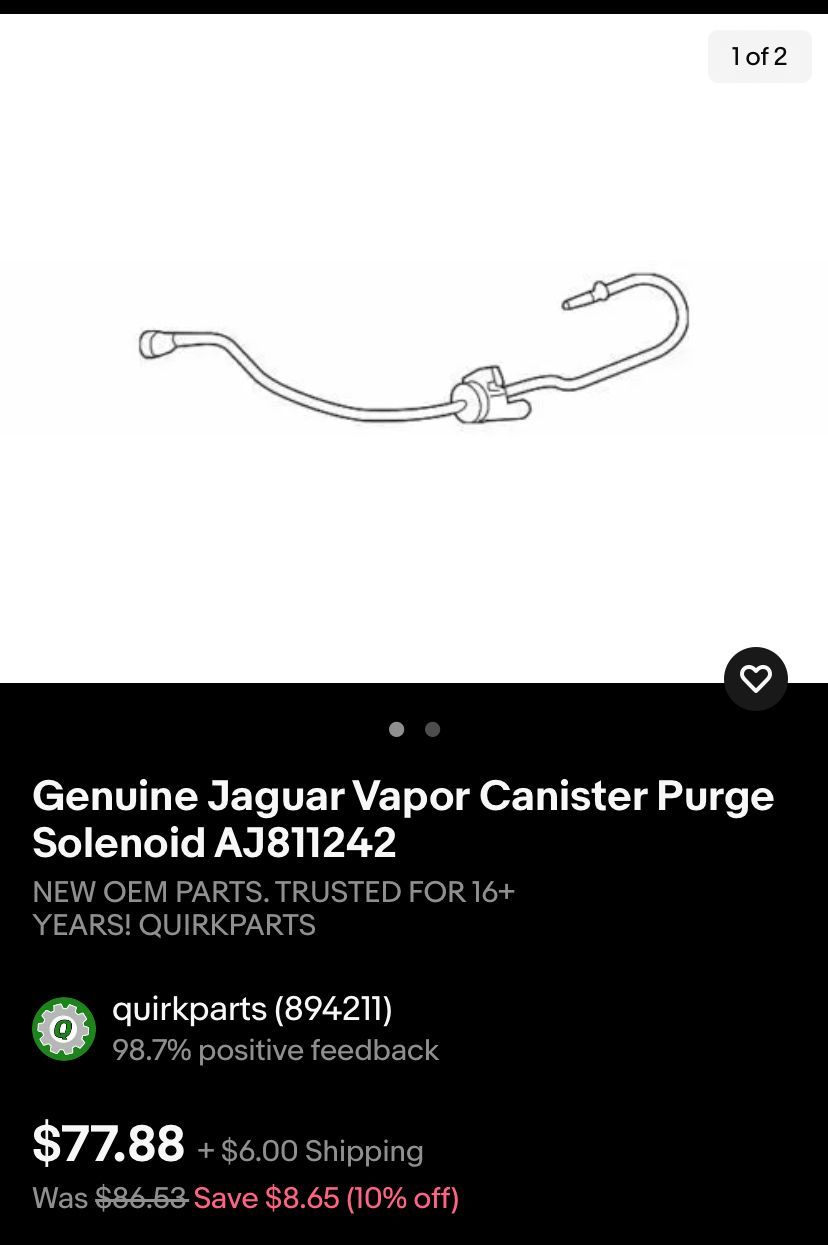Add this listing to your watchlist

[755, 679]
